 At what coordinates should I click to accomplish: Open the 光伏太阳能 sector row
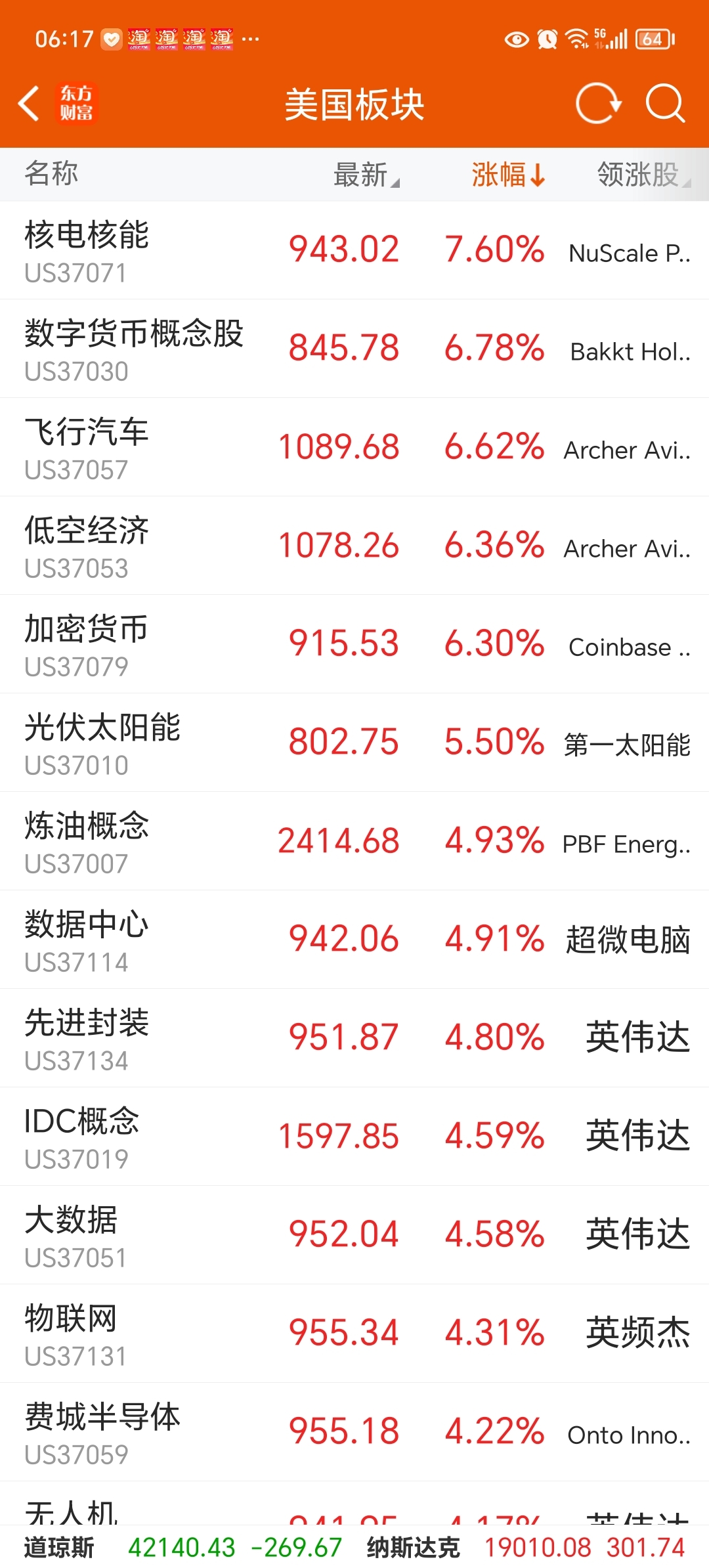click(x=354, y=743)
